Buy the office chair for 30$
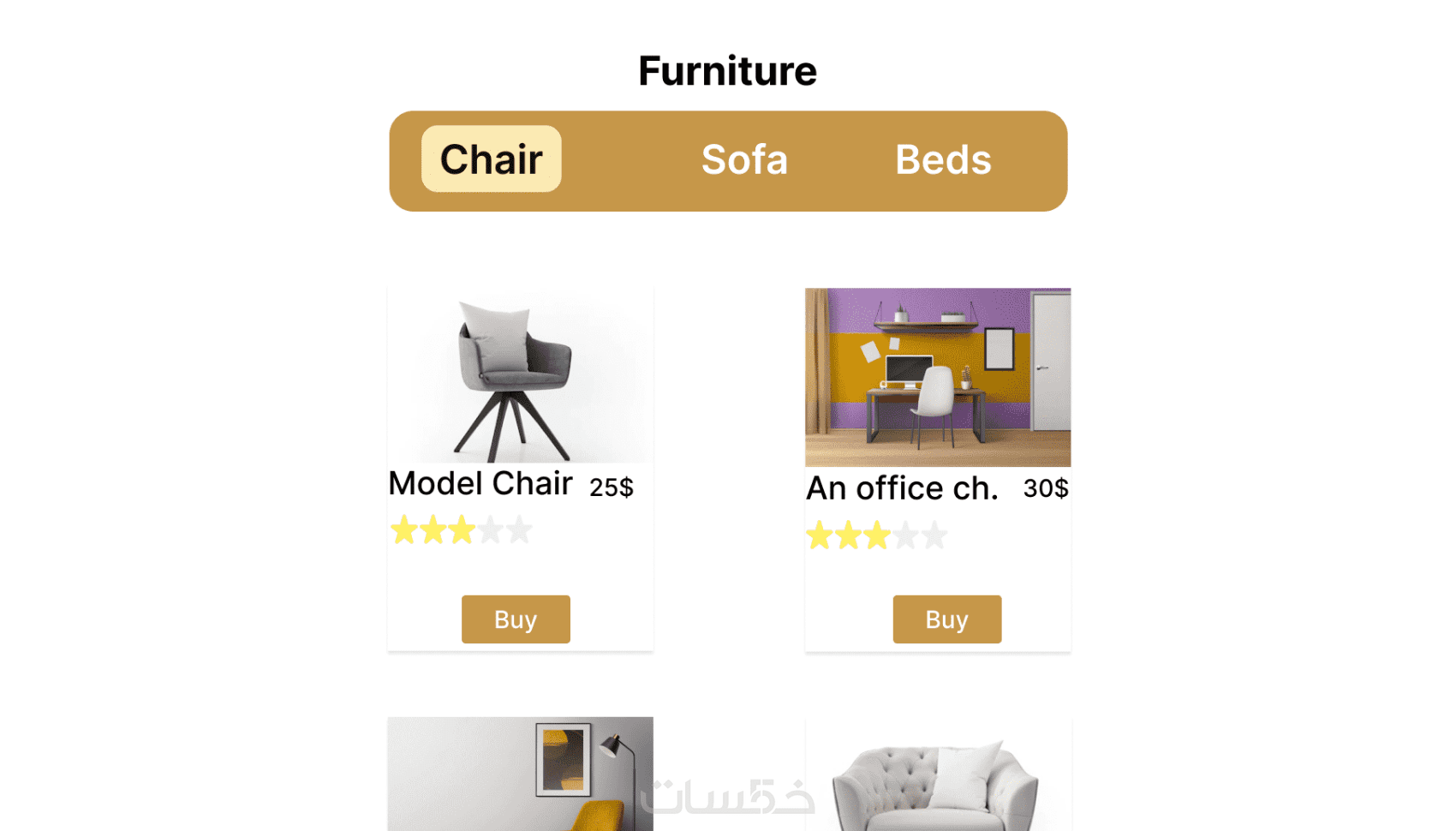 pyautogui.click(x=946, y=619)
